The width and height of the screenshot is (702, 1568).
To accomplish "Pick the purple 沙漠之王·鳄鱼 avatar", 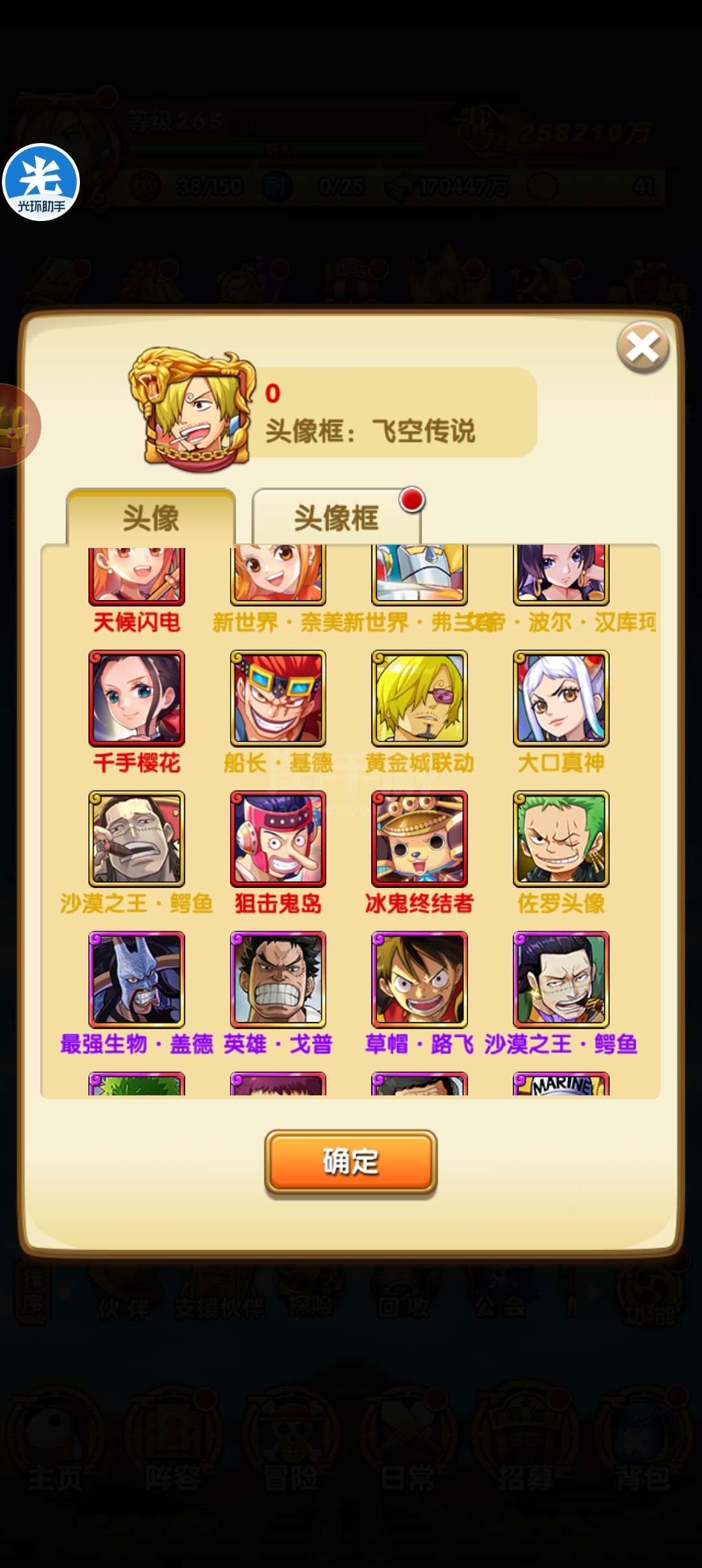I will (x=561, y=979).
